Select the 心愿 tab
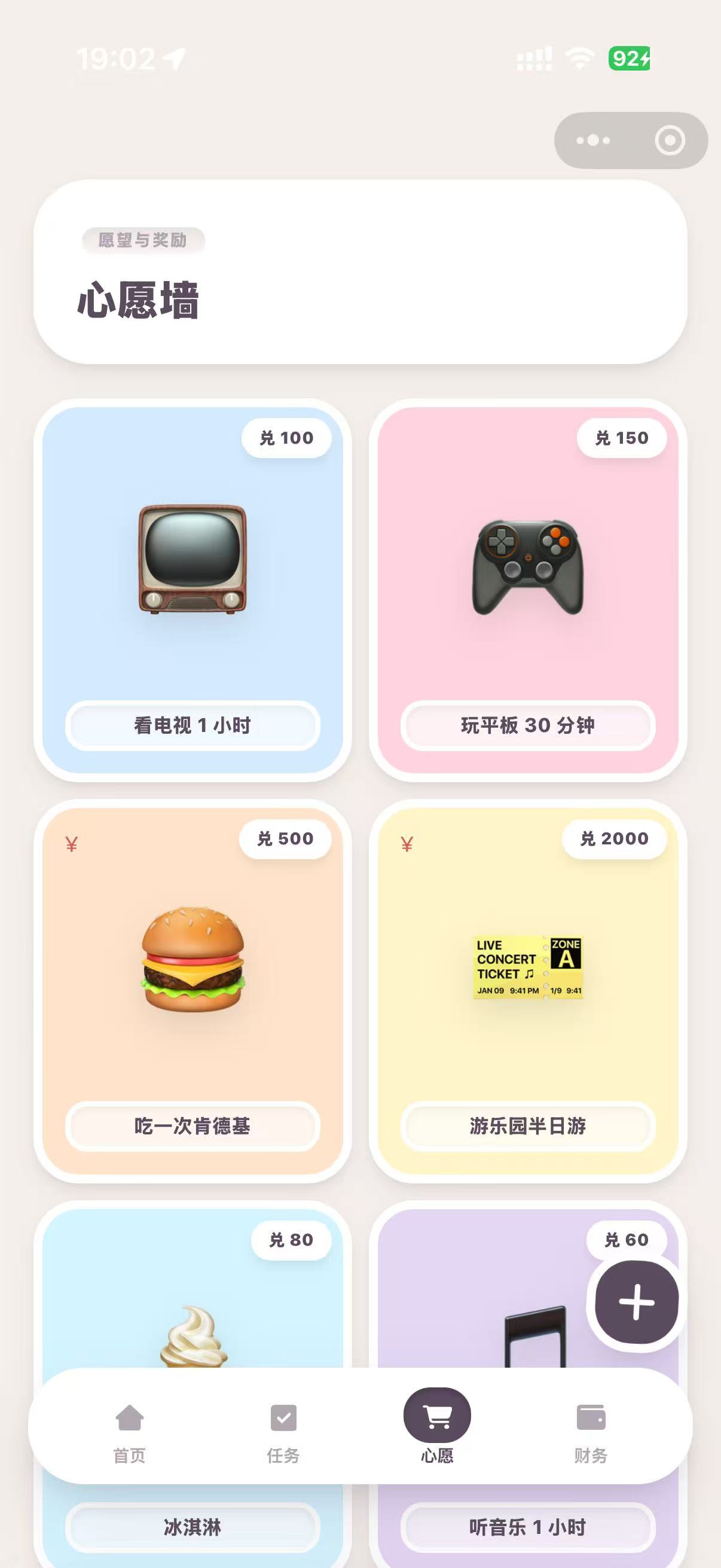Image resolution: width=721 pixels, height=1568 pixels. pos(437,1432)
